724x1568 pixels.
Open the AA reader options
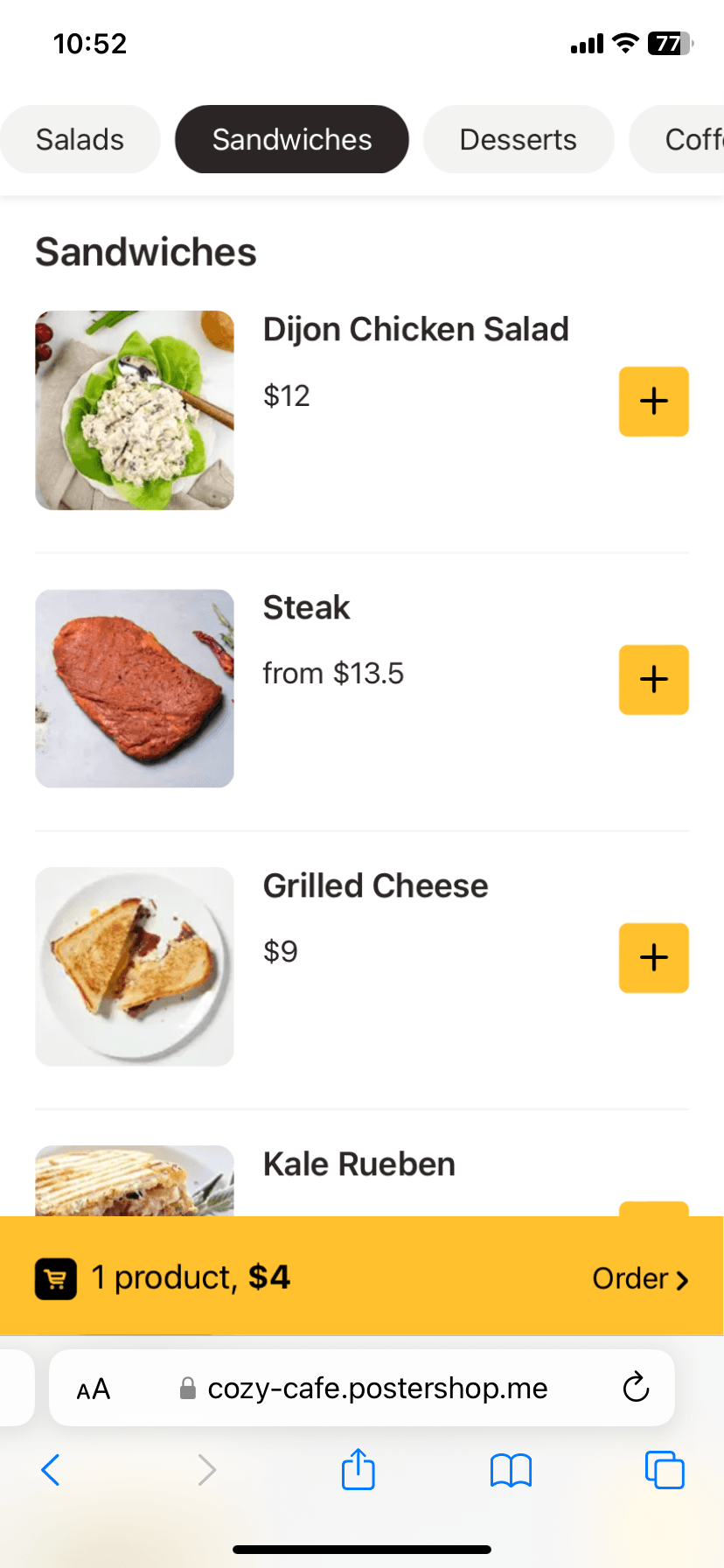(94, 1389)
